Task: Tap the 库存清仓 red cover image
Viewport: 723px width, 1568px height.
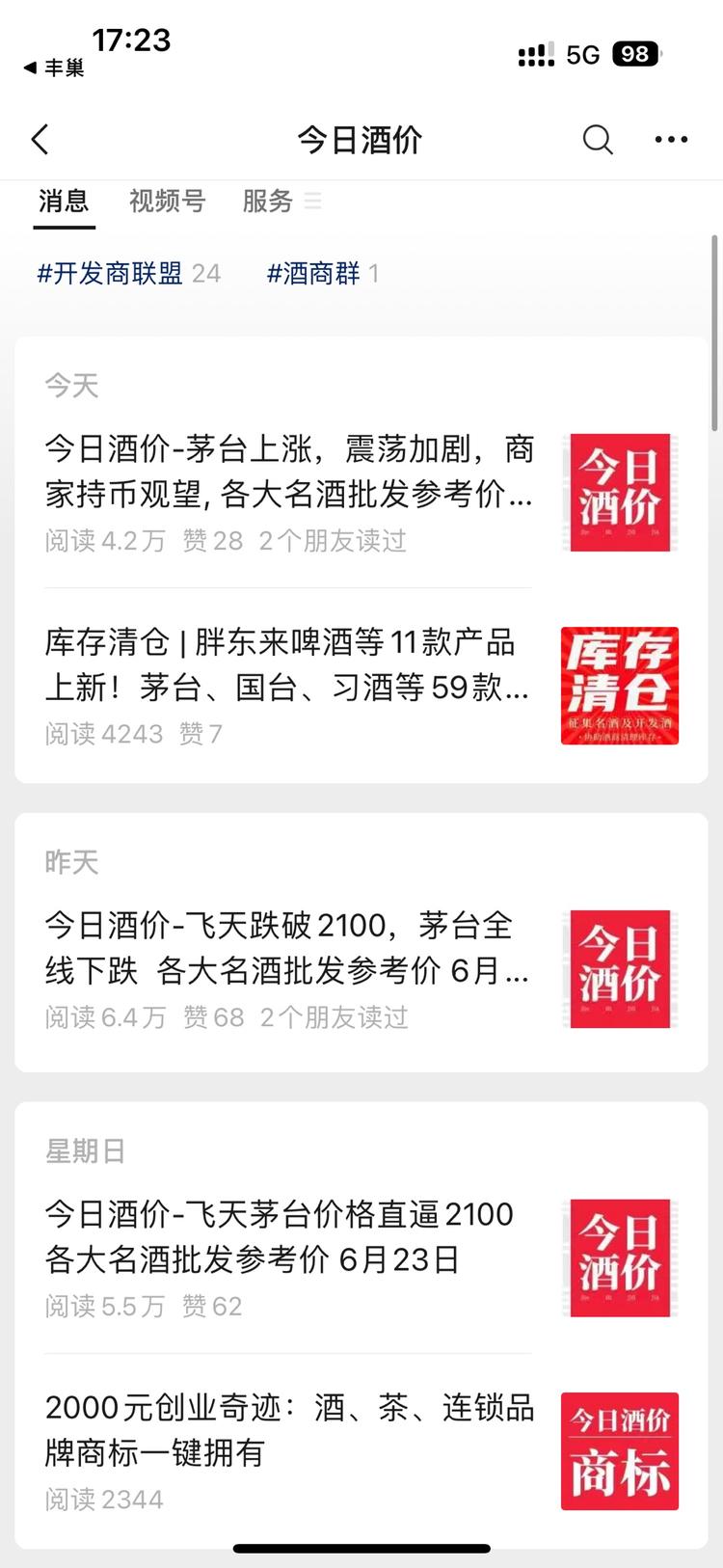Action: tap(618, 685)
